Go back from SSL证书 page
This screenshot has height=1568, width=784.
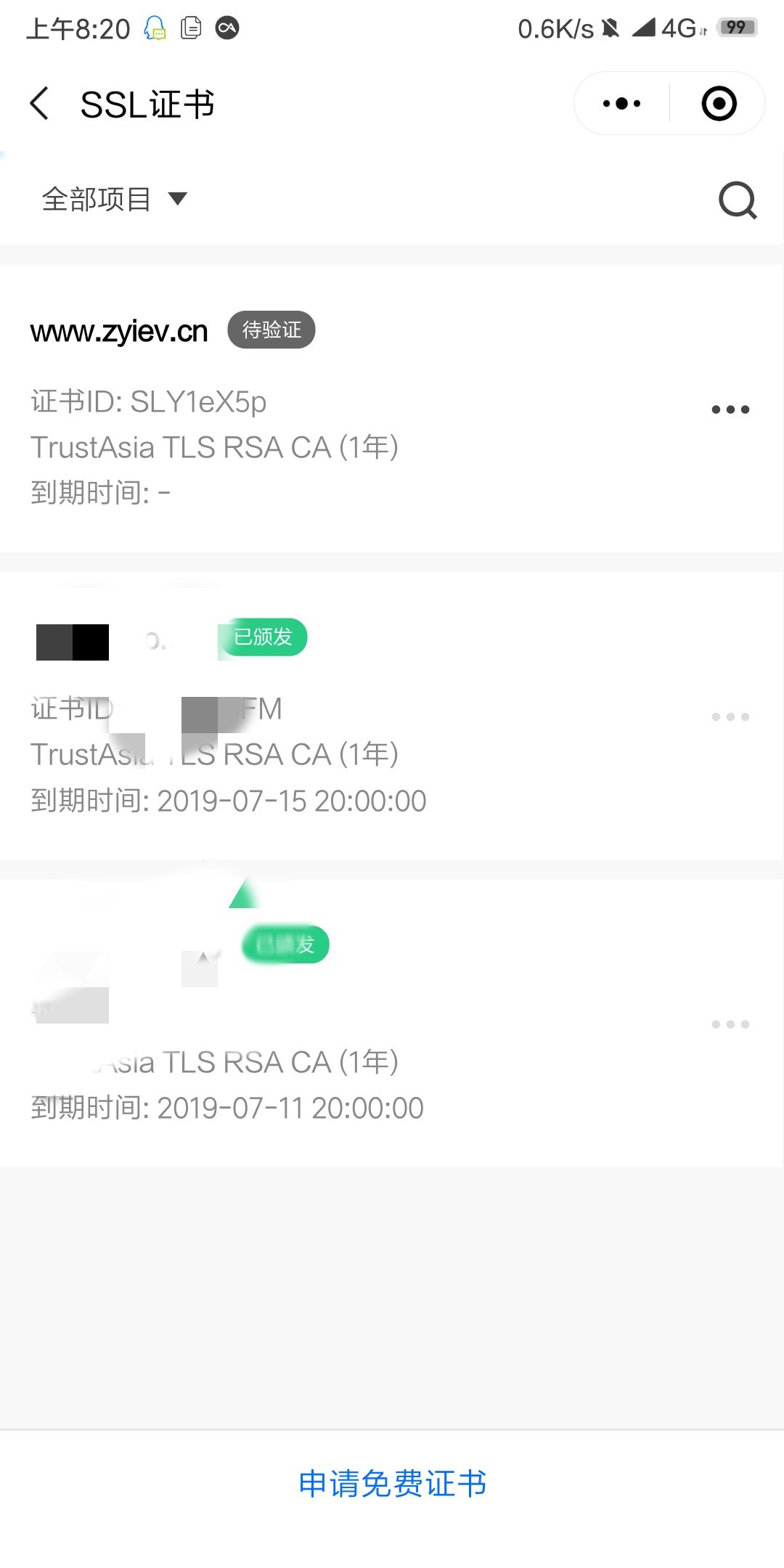coord(40,104)
